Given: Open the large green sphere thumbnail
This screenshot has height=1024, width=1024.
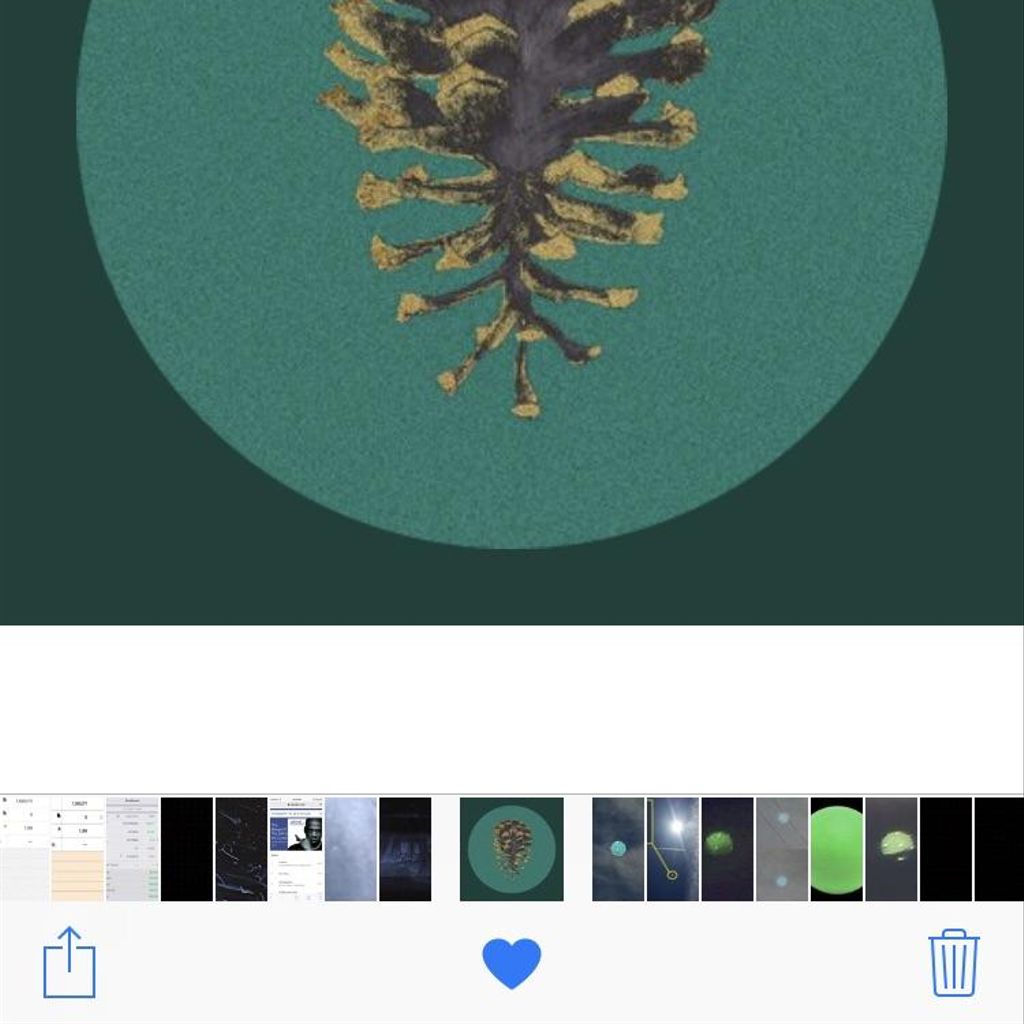Looking at the screenshot, I should coord(836,848).
